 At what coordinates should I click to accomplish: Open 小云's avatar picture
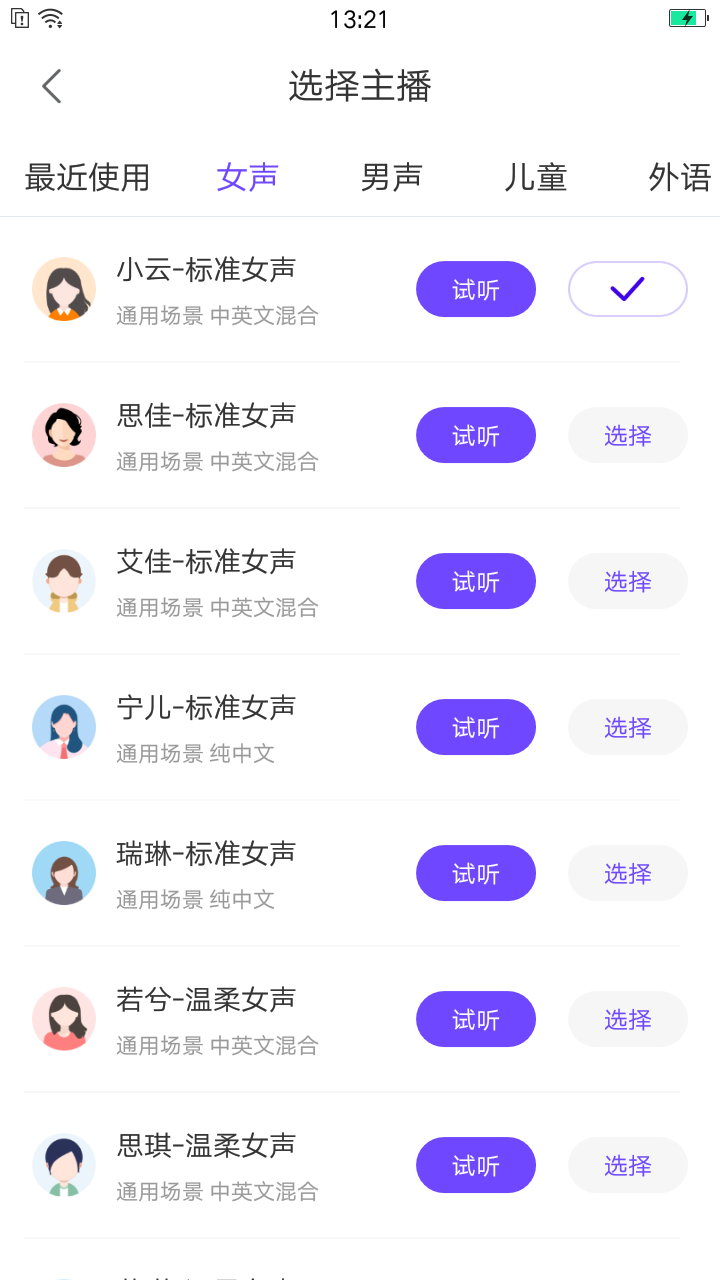64,289
